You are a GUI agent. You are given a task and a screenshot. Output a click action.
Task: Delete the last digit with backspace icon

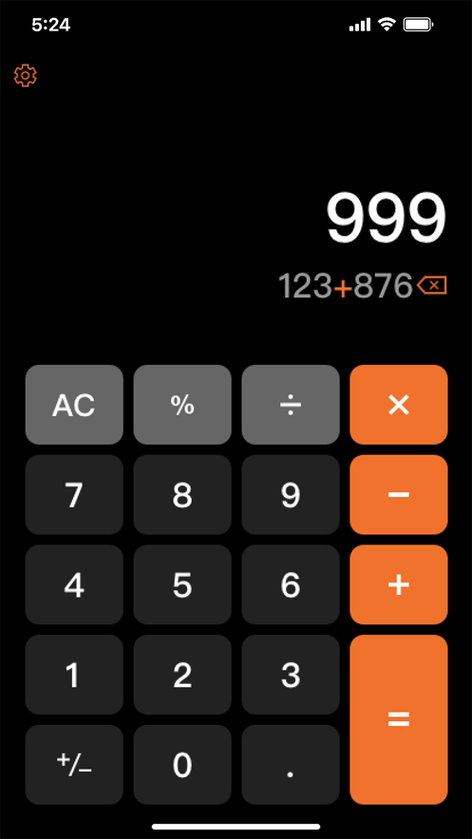pos(432,286)
